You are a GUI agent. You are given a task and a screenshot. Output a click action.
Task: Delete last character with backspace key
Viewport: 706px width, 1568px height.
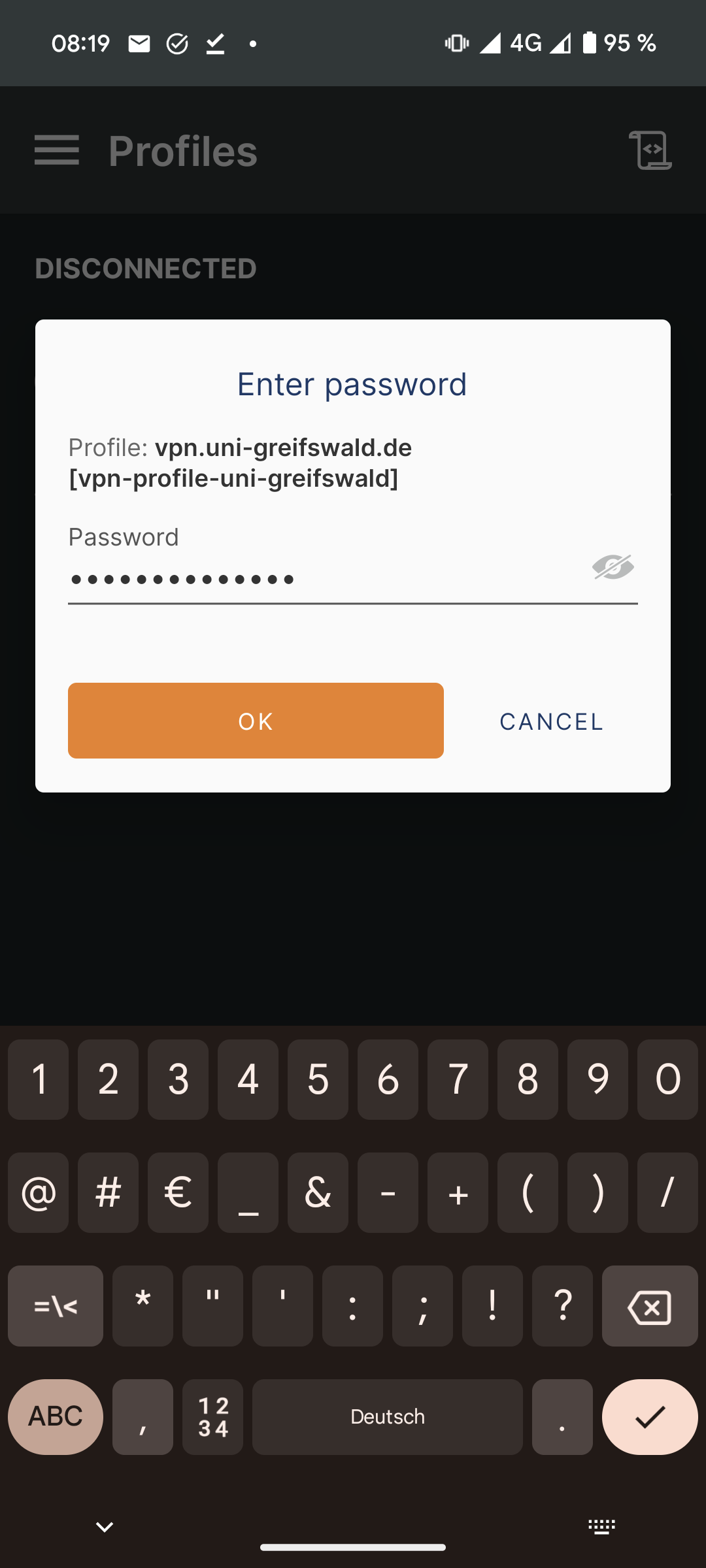point(649,1307)
